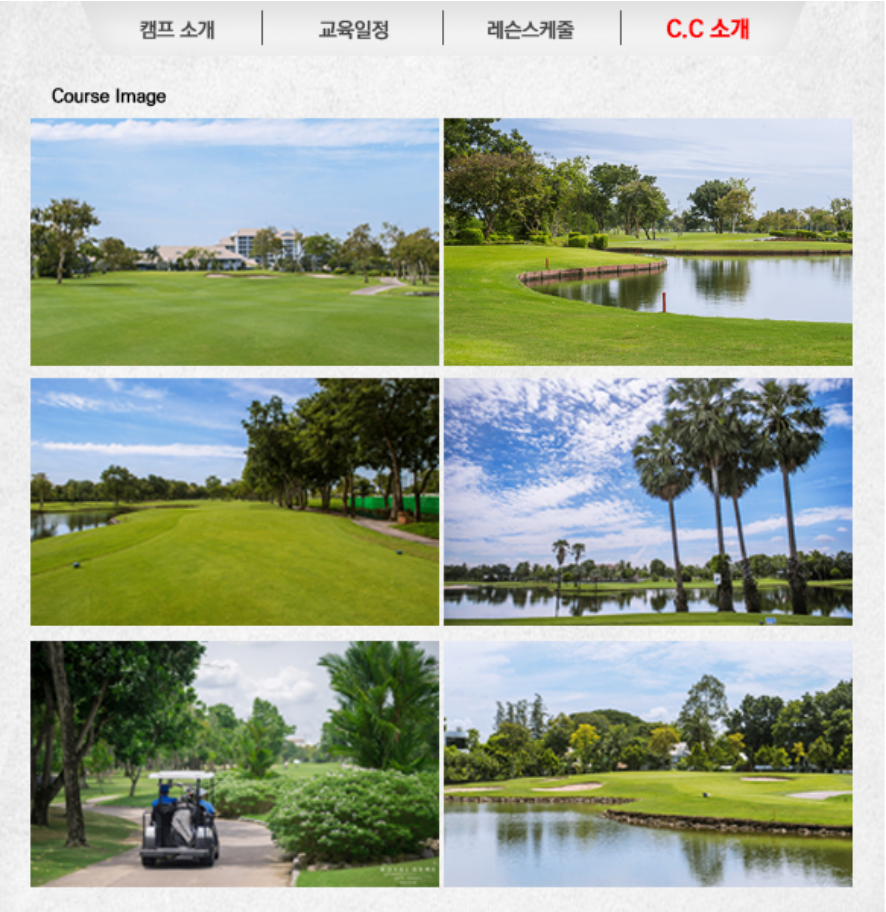Tap the C.C 소개 tab

[x=708, y=29]
